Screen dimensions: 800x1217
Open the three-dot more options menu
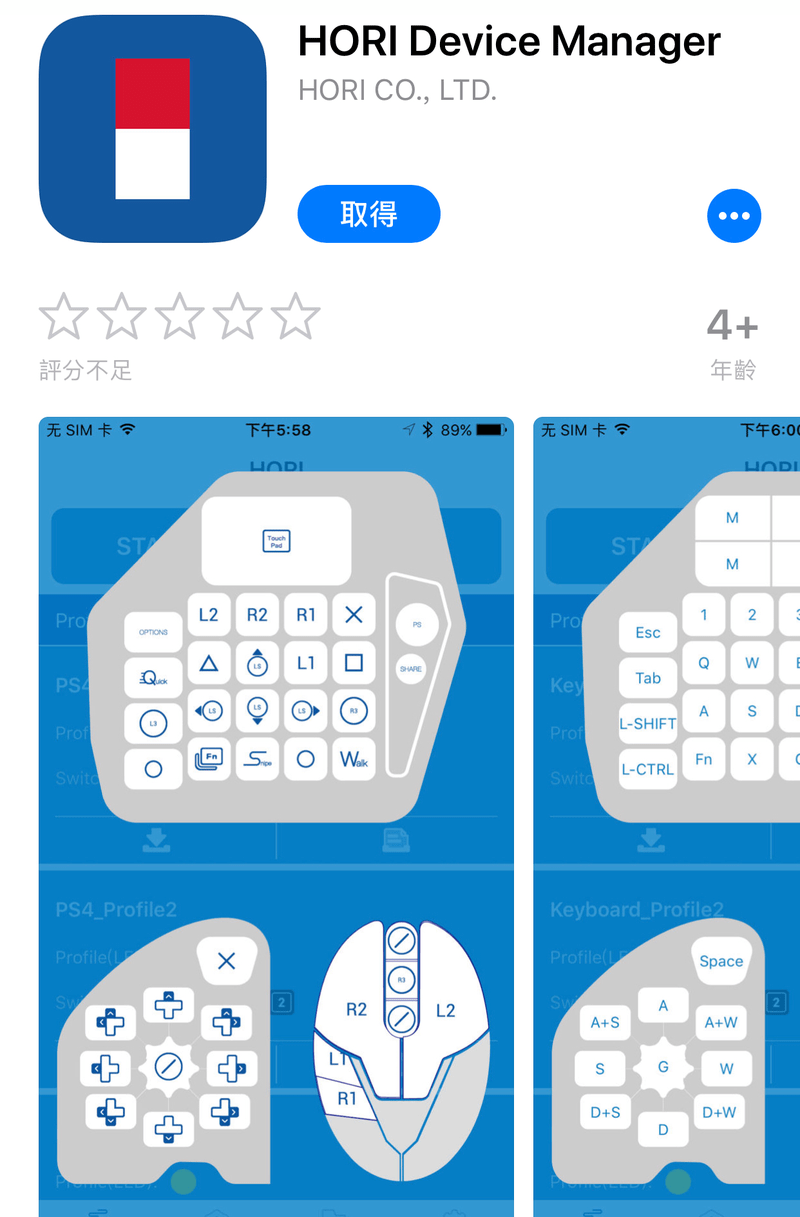click(x=734, y=216)
